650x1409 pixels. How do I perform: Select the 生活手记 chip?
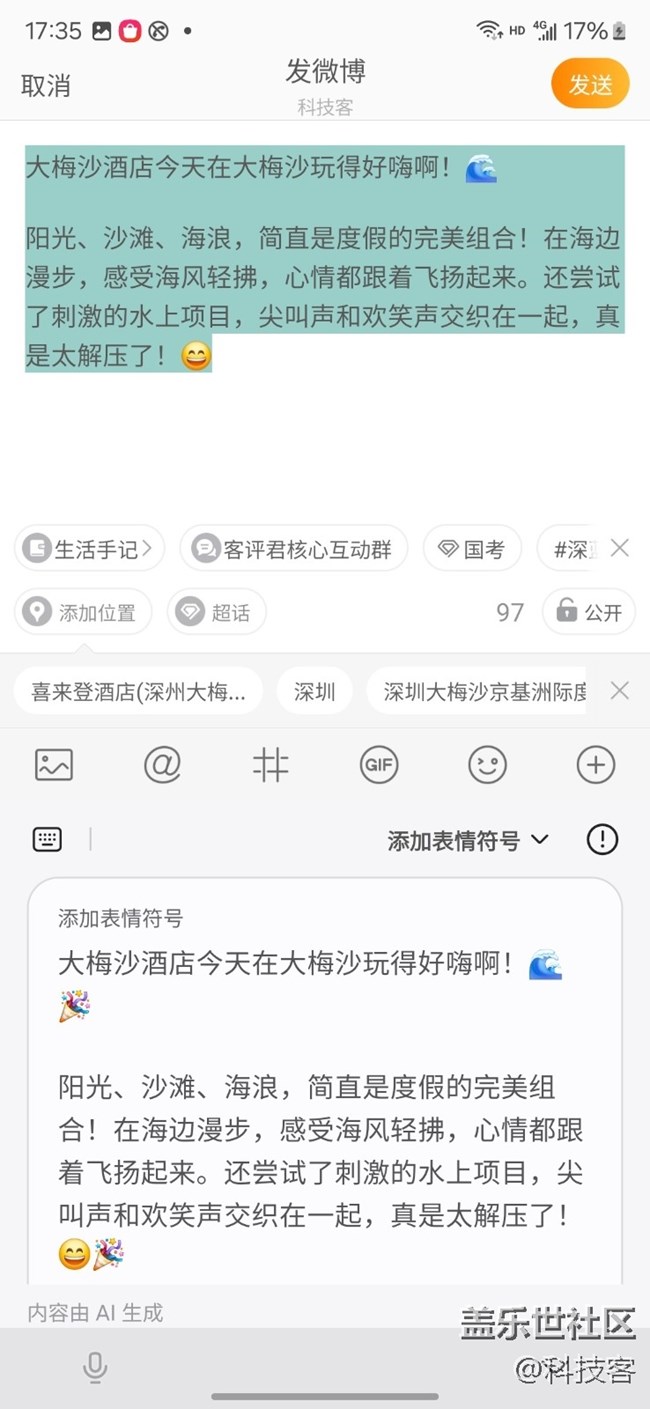(x=90, y=548)
